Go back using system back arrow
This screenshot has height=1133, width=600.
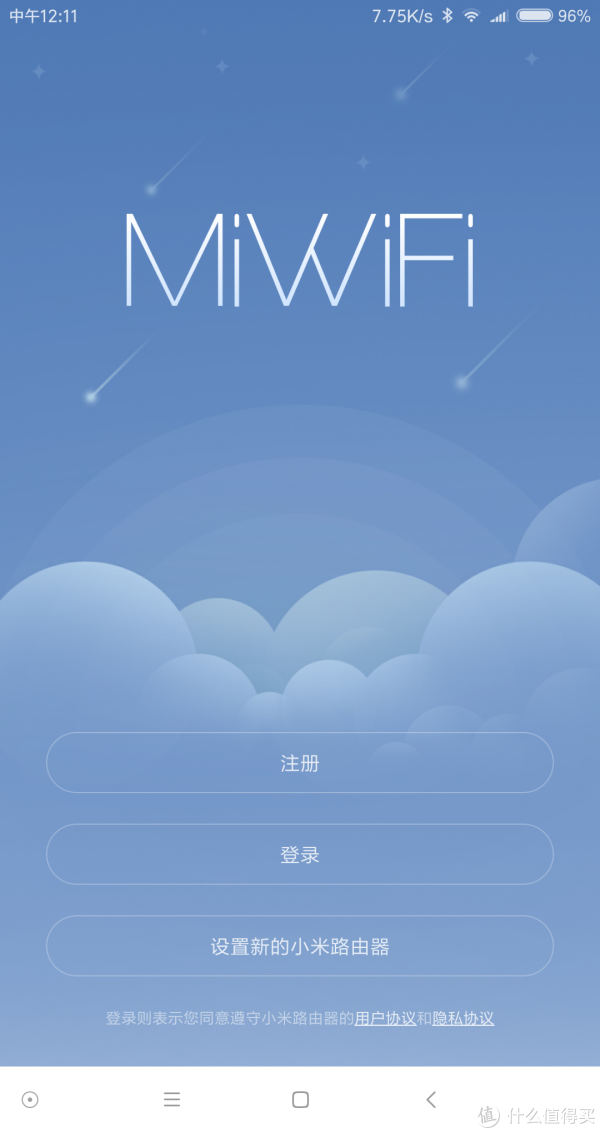point(431,1100)
